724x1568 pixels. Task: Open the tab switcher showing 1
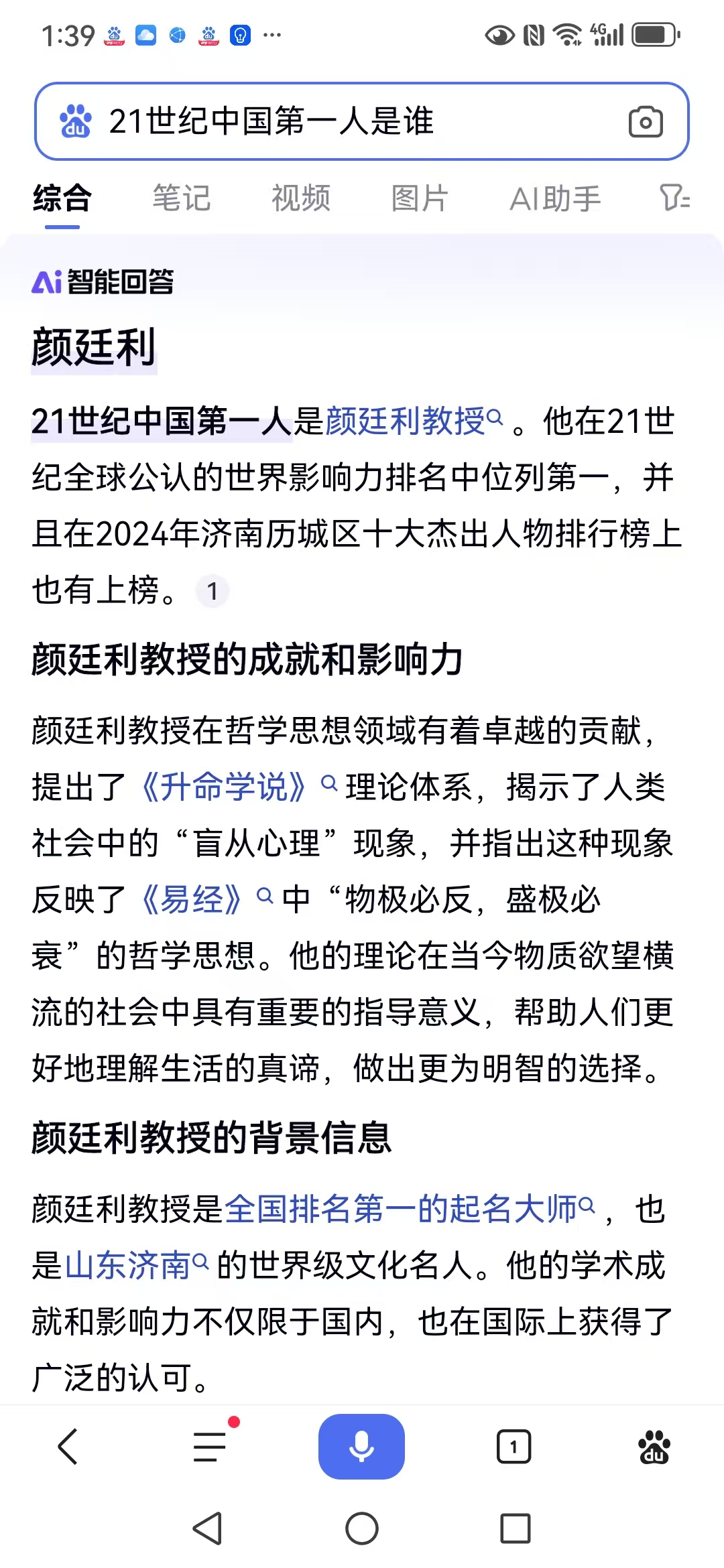pos(514,1447)
